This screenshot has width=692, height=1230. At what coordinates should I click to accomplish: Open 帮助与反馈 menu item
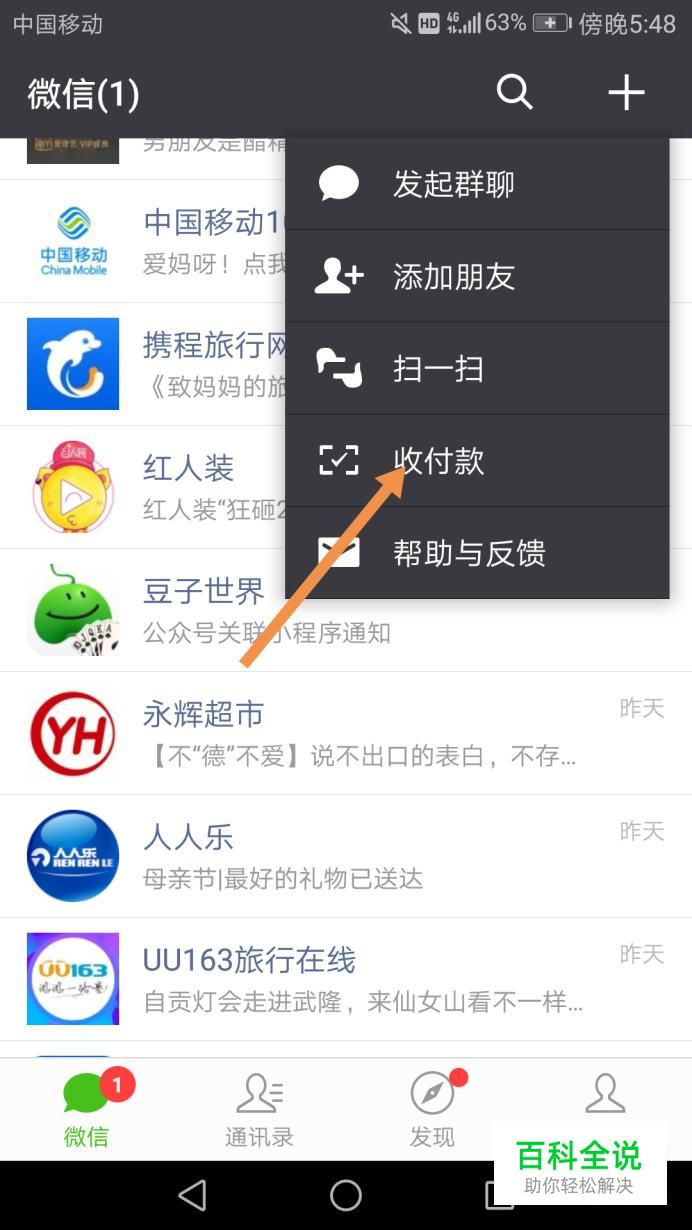point(477,553)
